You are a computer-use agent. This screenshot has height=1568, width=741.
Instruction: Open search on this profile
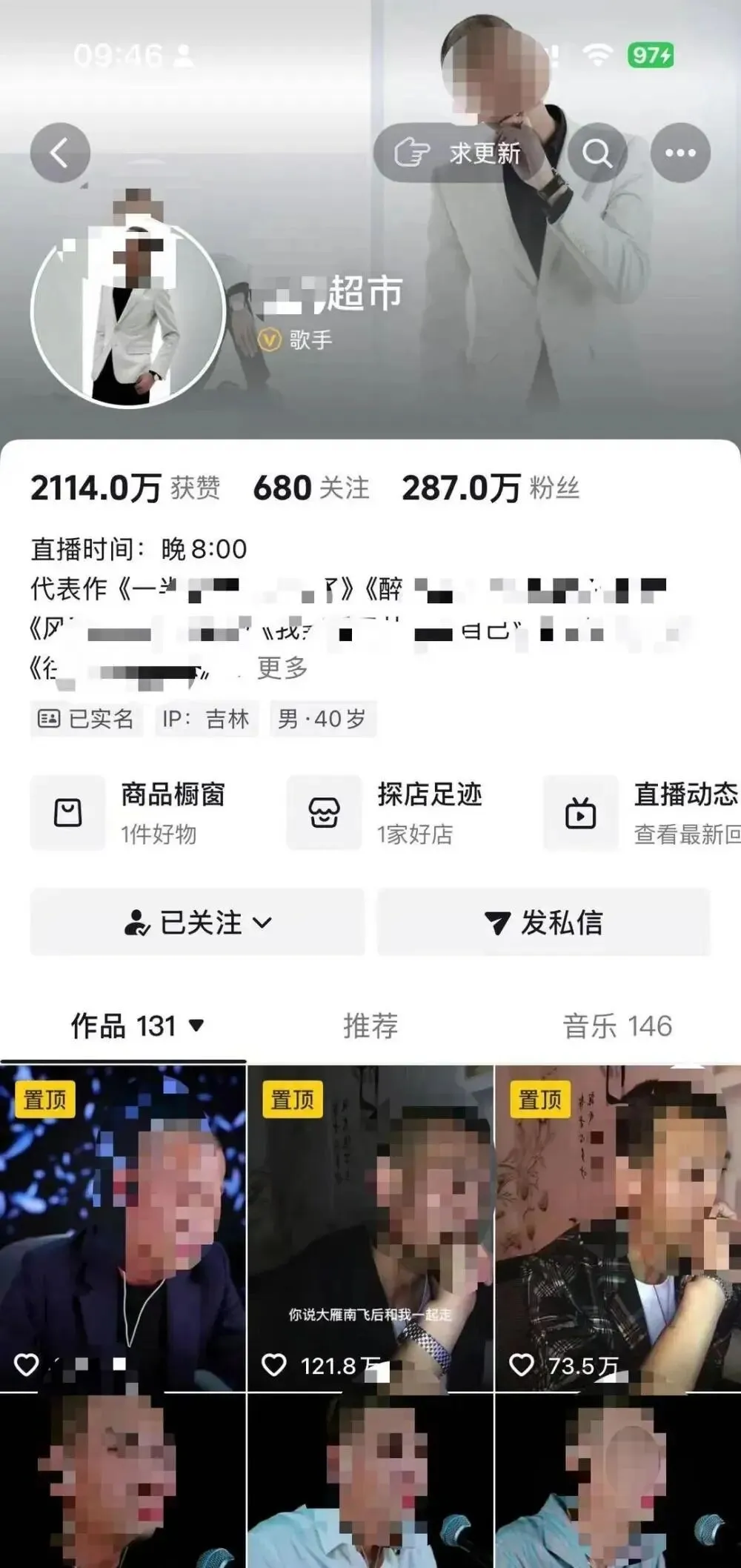coord(597,153)
